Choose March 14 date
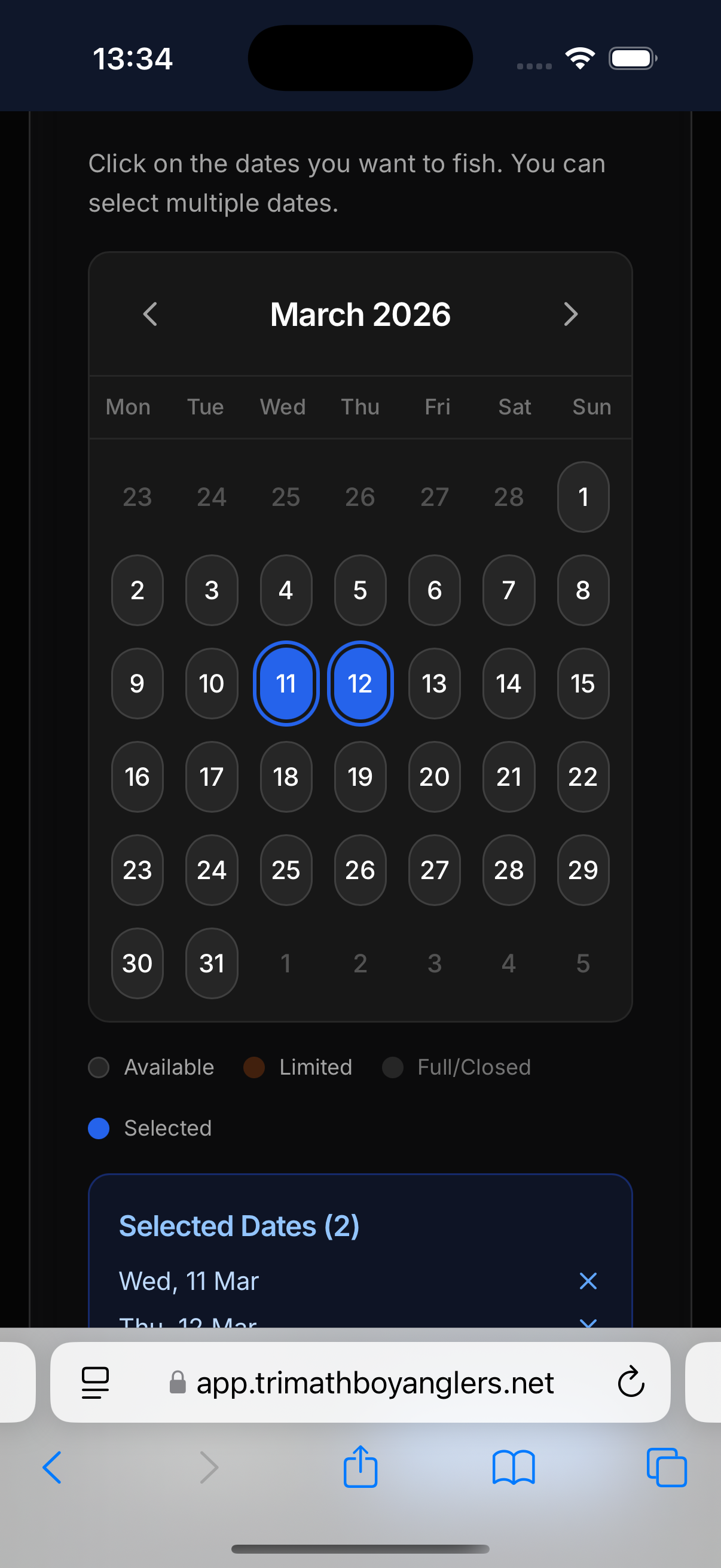Screen dimensions: 721x1568 [x=508, y=683]
